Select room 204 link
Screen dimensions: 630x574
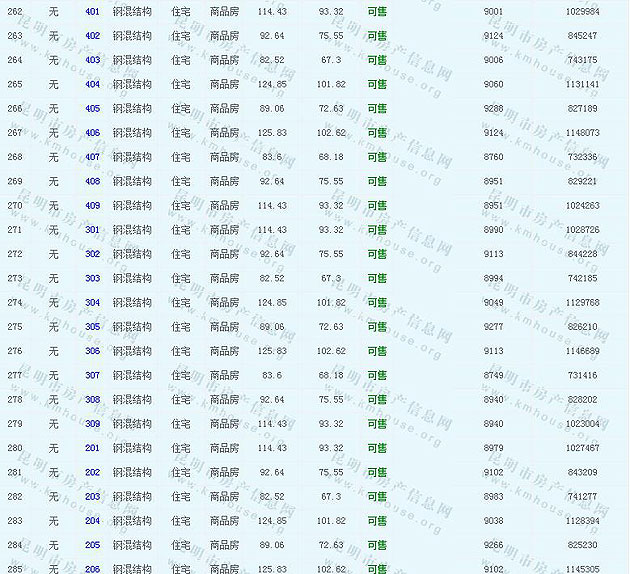click(92, 521)
